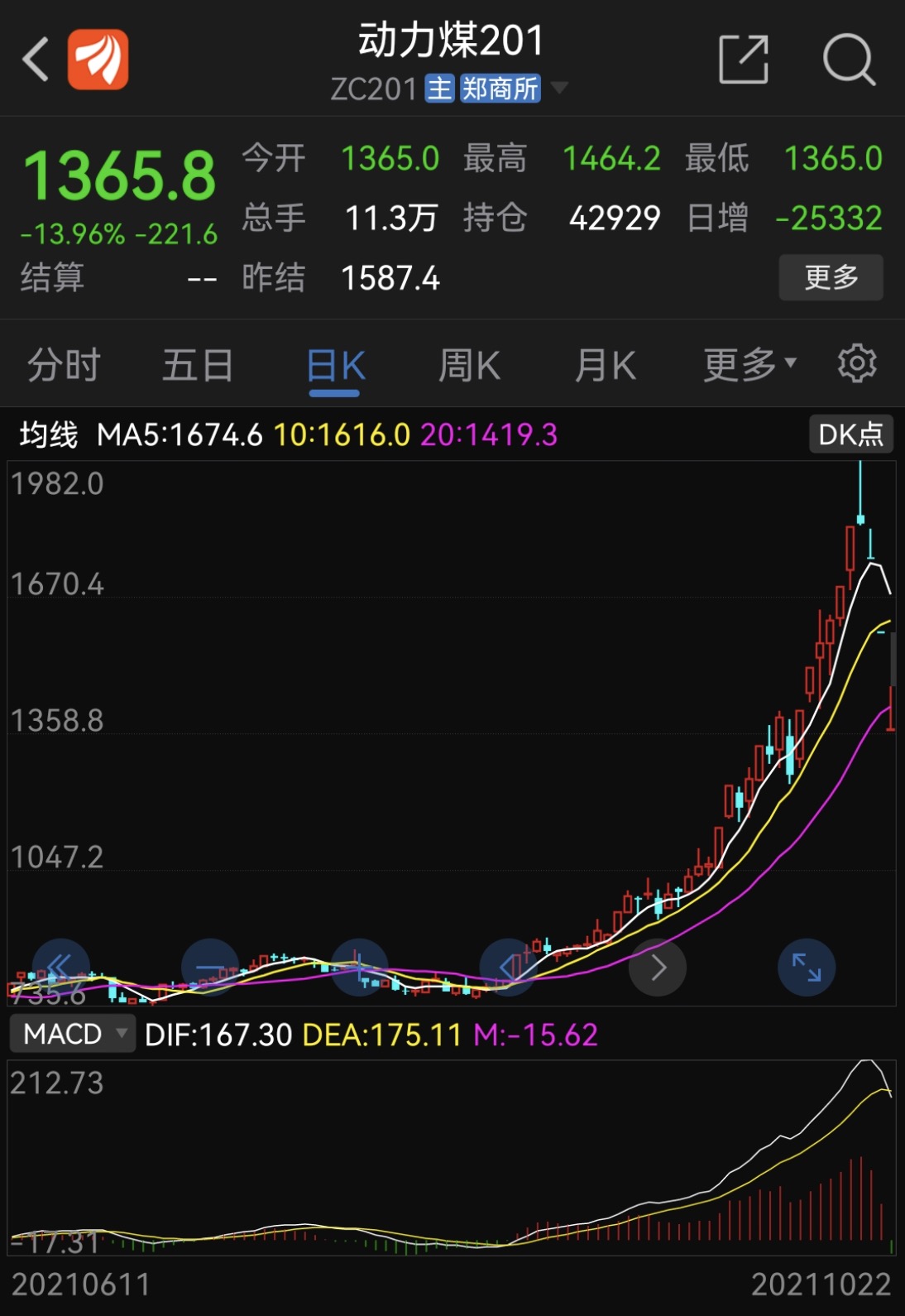The width and height of the screenshot is (905, 1316).
Task: Zoom in the chart with the plus button
Action: 359,967
